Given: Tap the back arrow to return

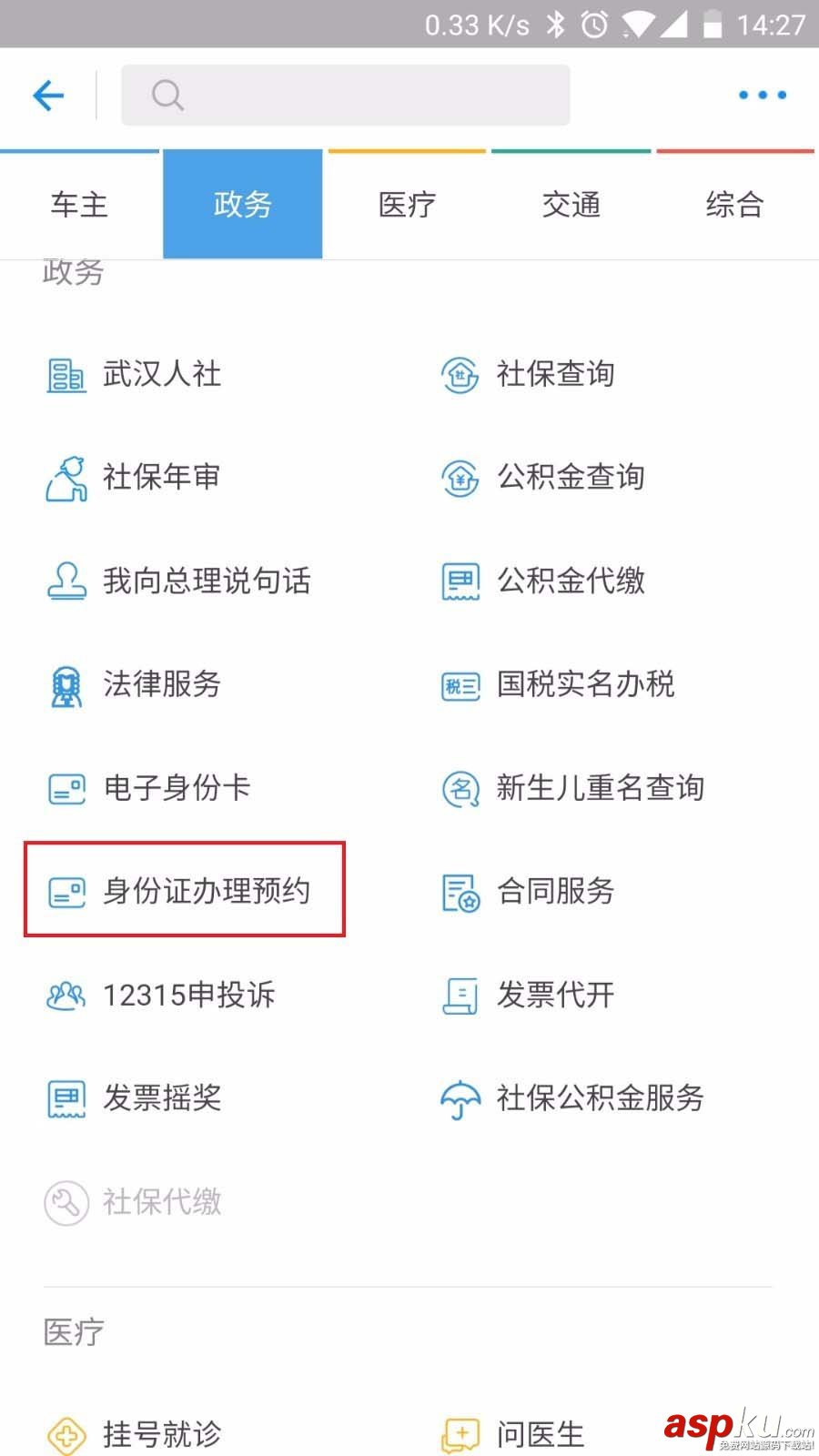Looking at the screenshot, I should click(x=47, y=95).
